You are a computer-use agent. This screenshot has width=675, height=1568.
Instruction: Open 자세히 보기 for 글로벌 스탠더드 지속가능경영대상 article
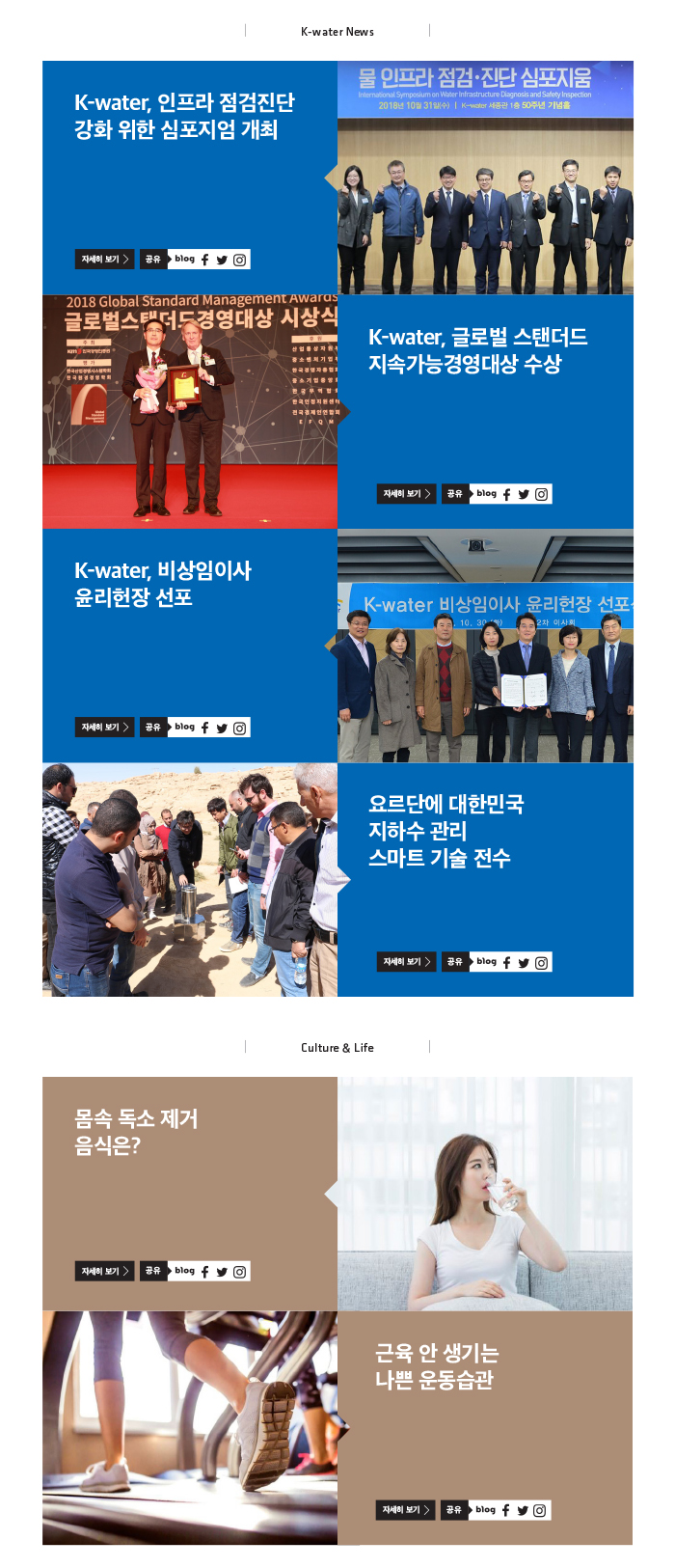click(x=406, y=494)
